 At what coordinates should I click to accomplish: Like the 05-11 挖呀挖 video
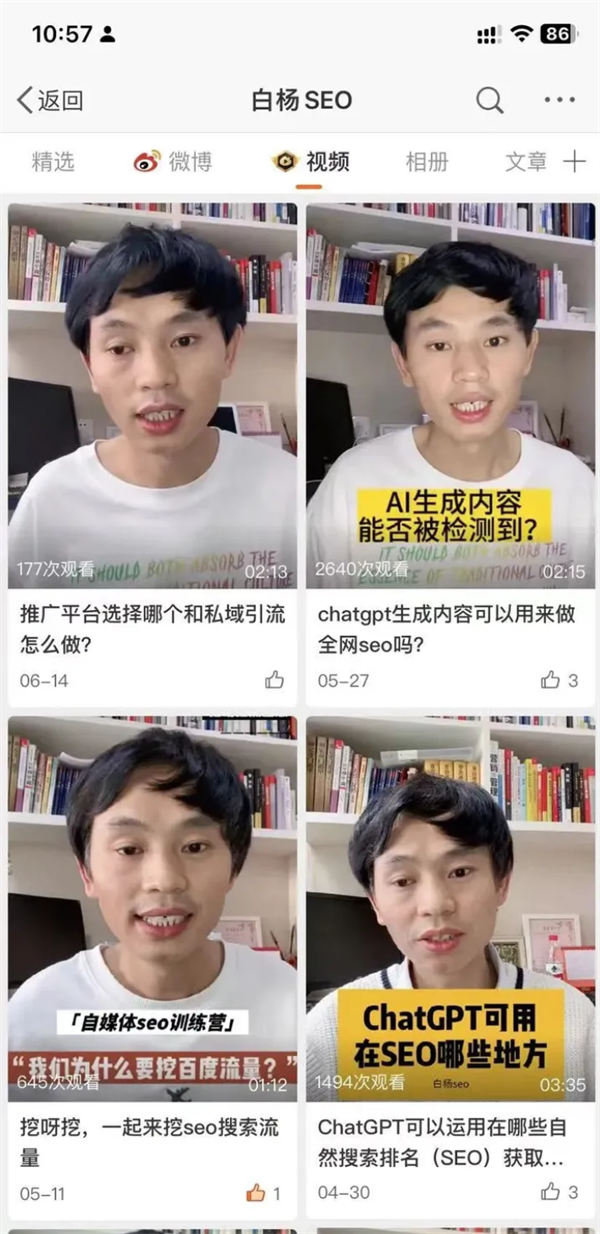click(x=263, y=1192)
